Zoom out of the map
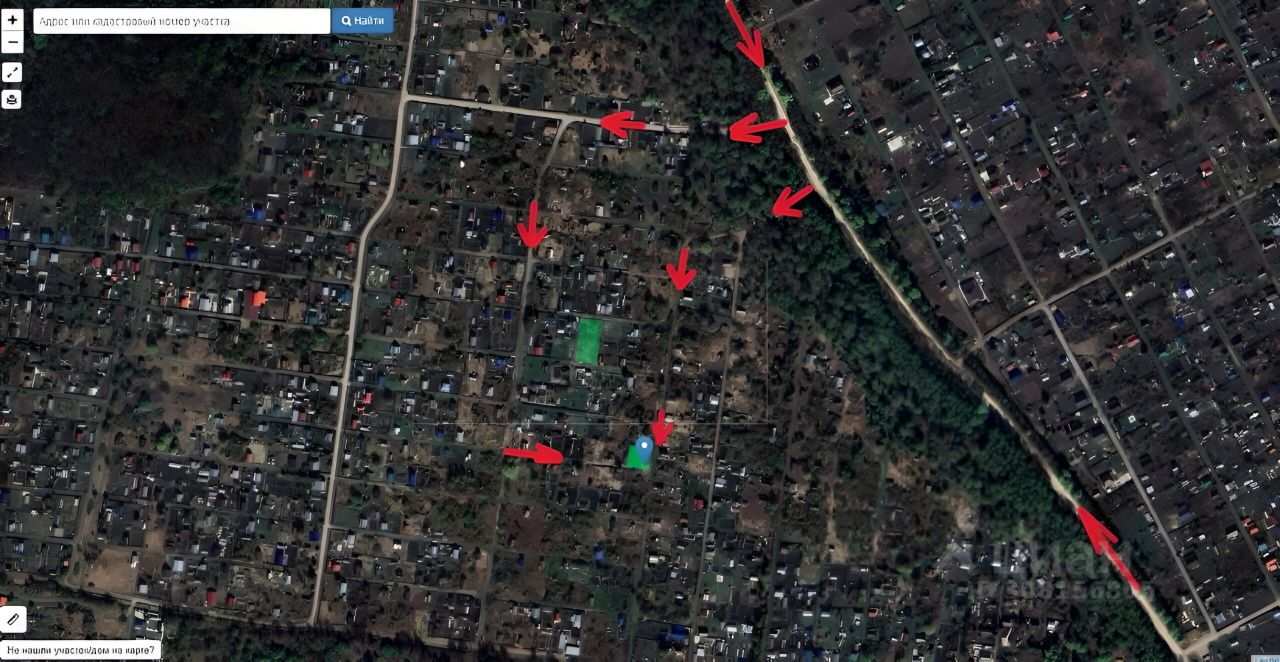1280x662 pixels. [x=12, y=42]
